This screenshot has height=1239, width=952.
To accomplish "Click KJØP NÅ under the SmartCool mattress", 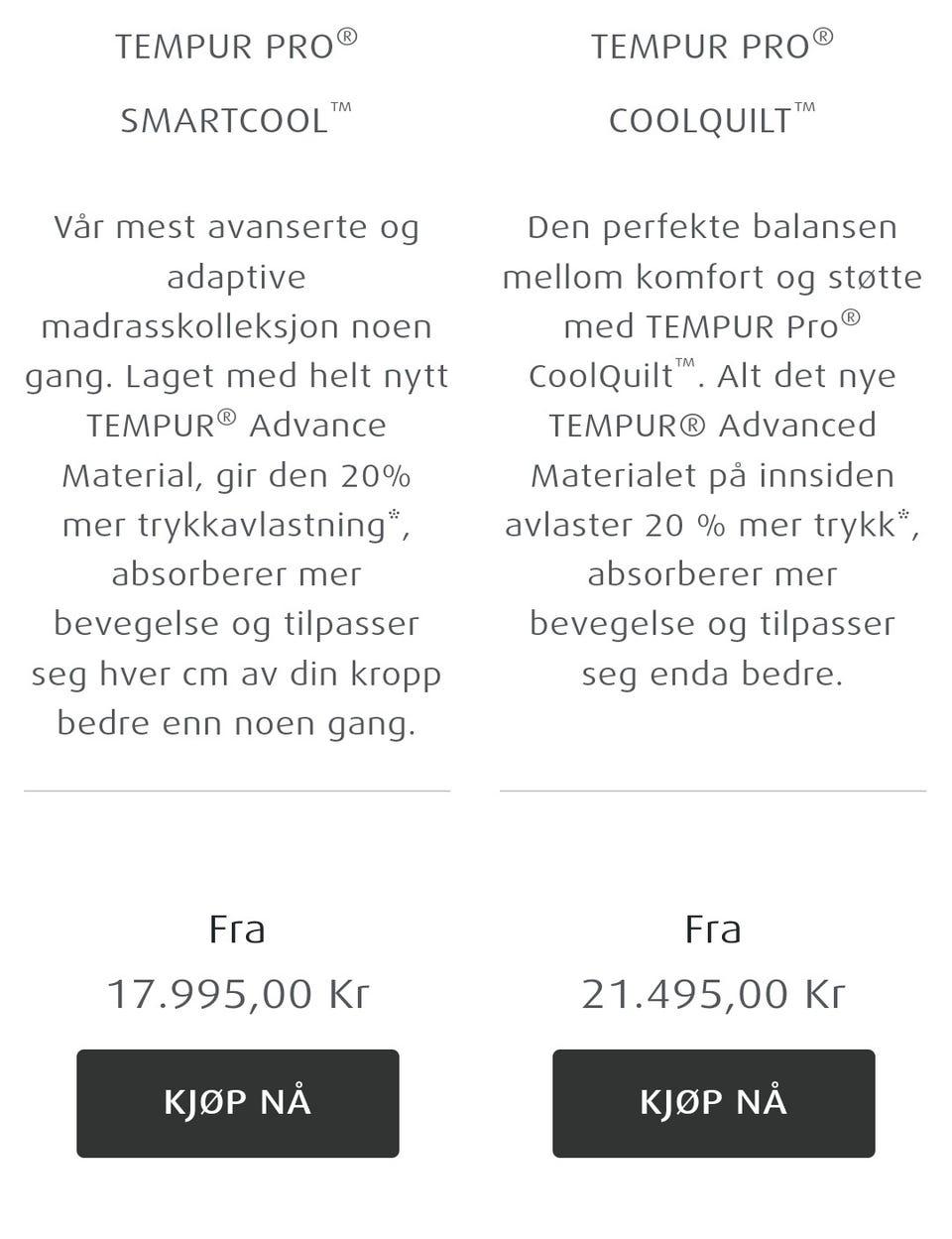I will 237,1103.
